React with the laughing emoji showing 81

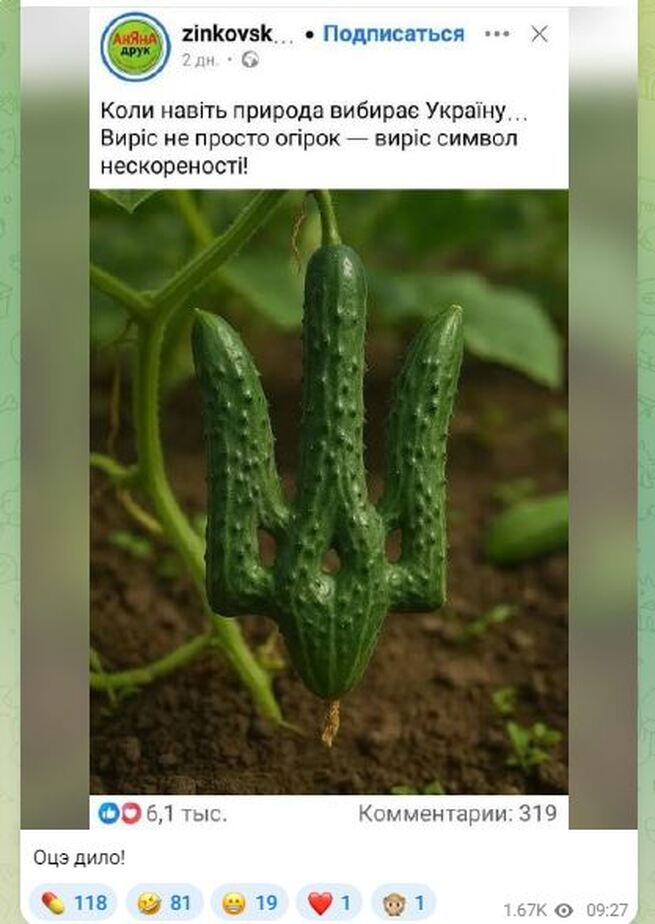164,903
